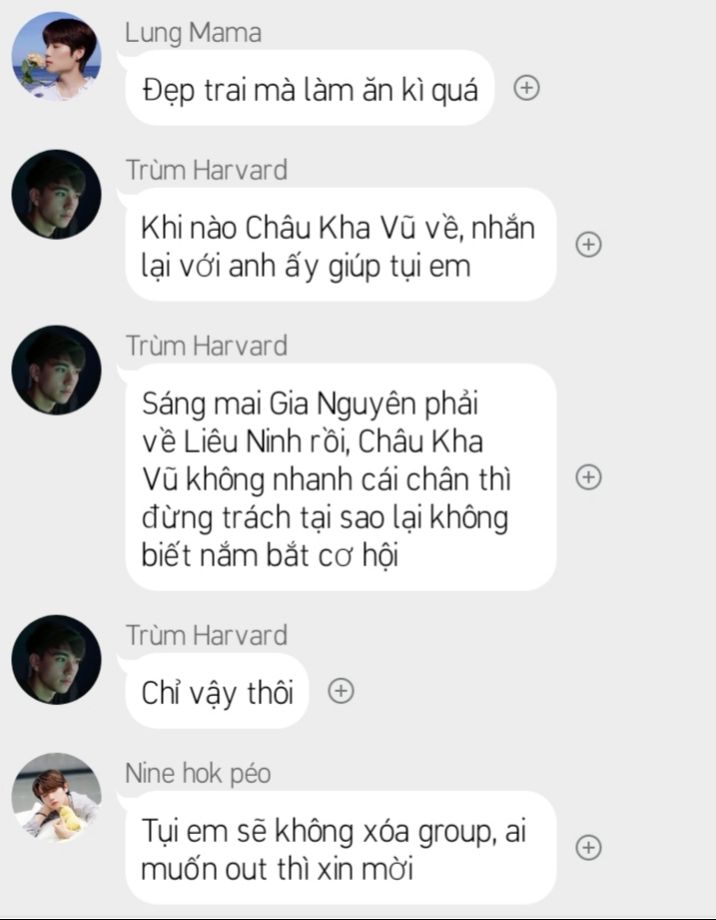Open Trùm Harvard's avatar beside "Chỉ vậy thôi"
The image size is (716, 920).
click(x=56, y=660)
